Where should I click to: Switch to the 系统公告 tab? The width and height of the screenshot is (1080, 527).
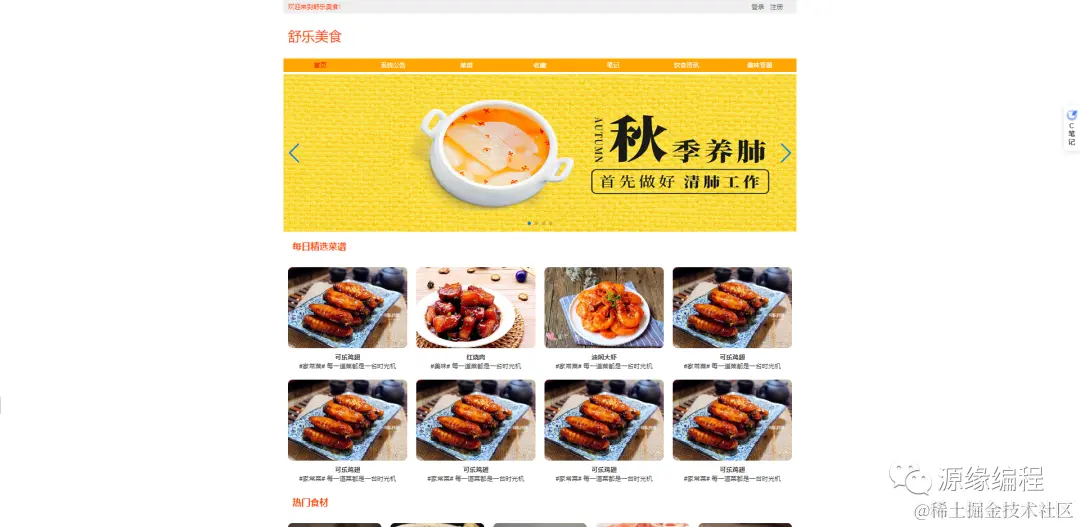click(x=393, y=65)
